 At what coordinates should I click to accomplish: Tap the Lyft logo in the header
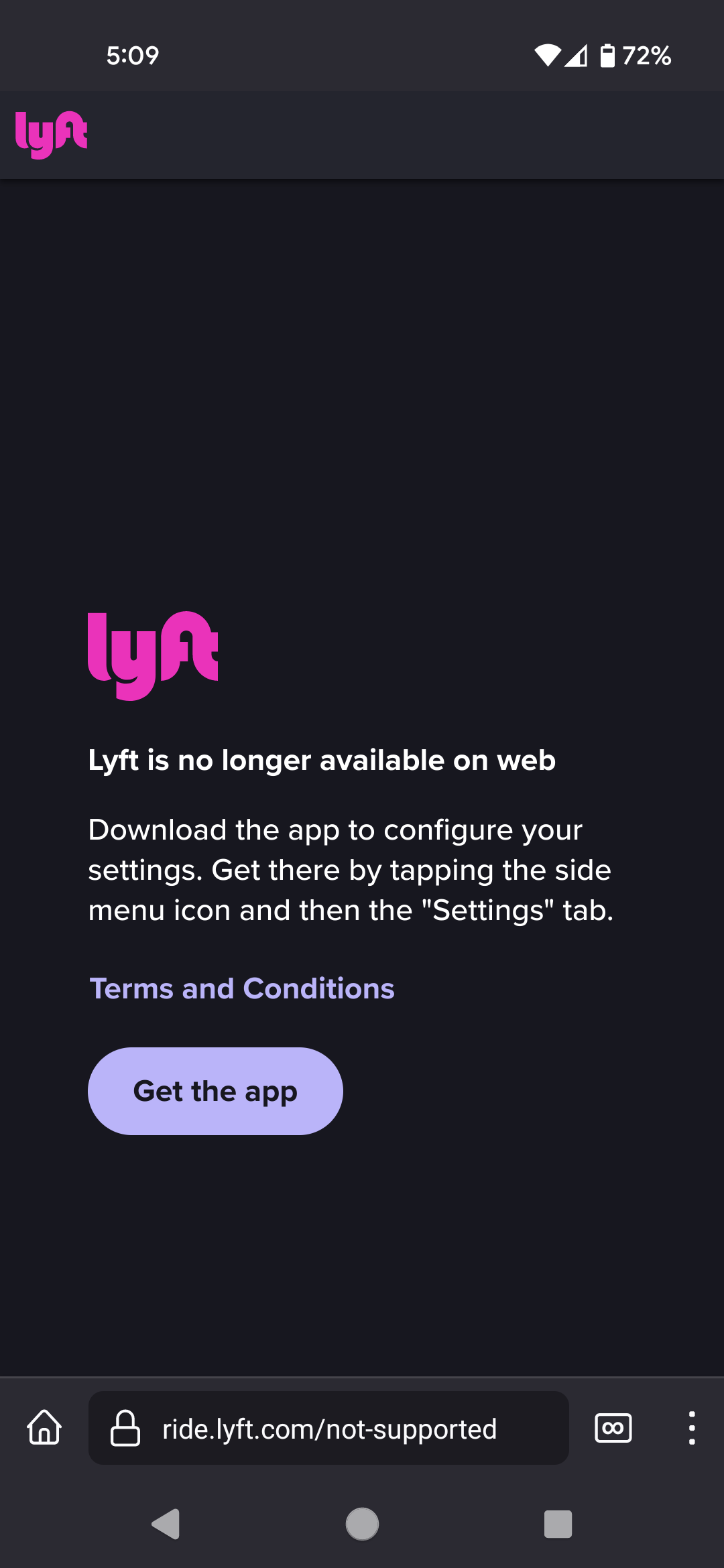coord(52,135)
